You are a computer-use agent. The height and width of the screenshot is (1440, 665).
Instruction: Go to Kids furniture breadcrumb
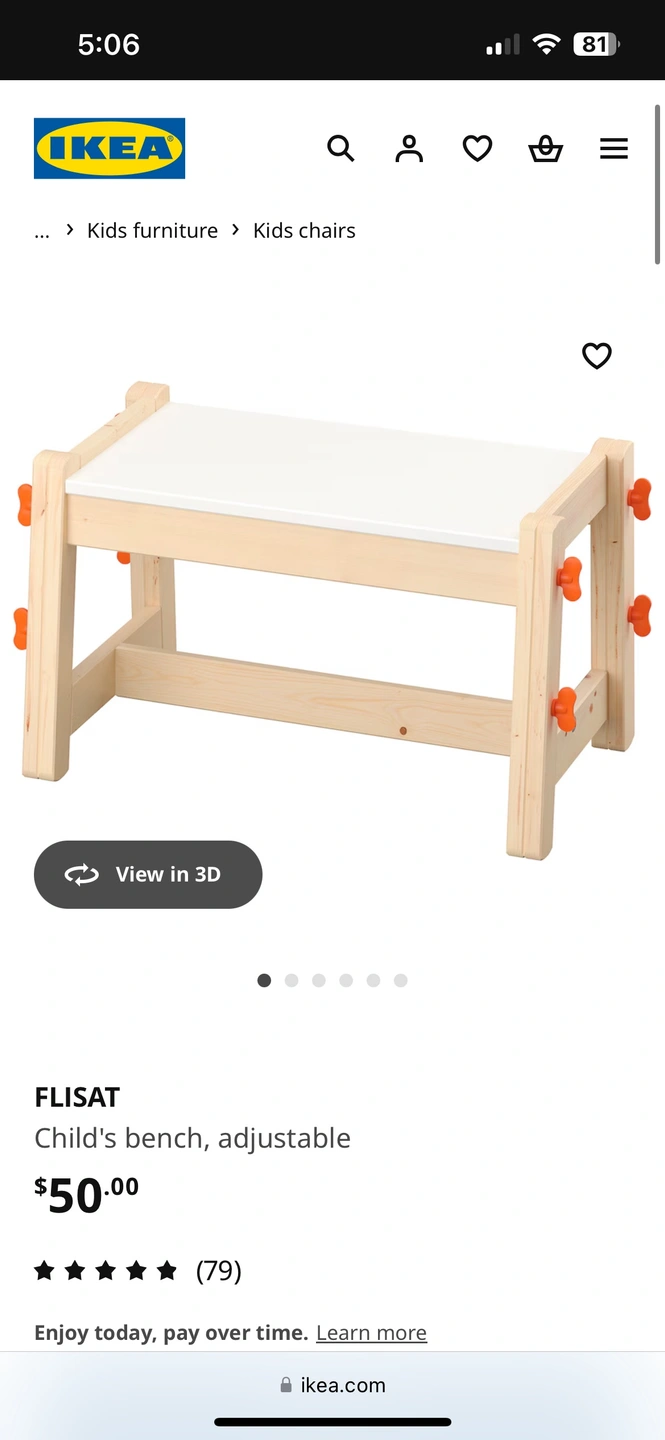pyautogui.click(x=152, y=230)
